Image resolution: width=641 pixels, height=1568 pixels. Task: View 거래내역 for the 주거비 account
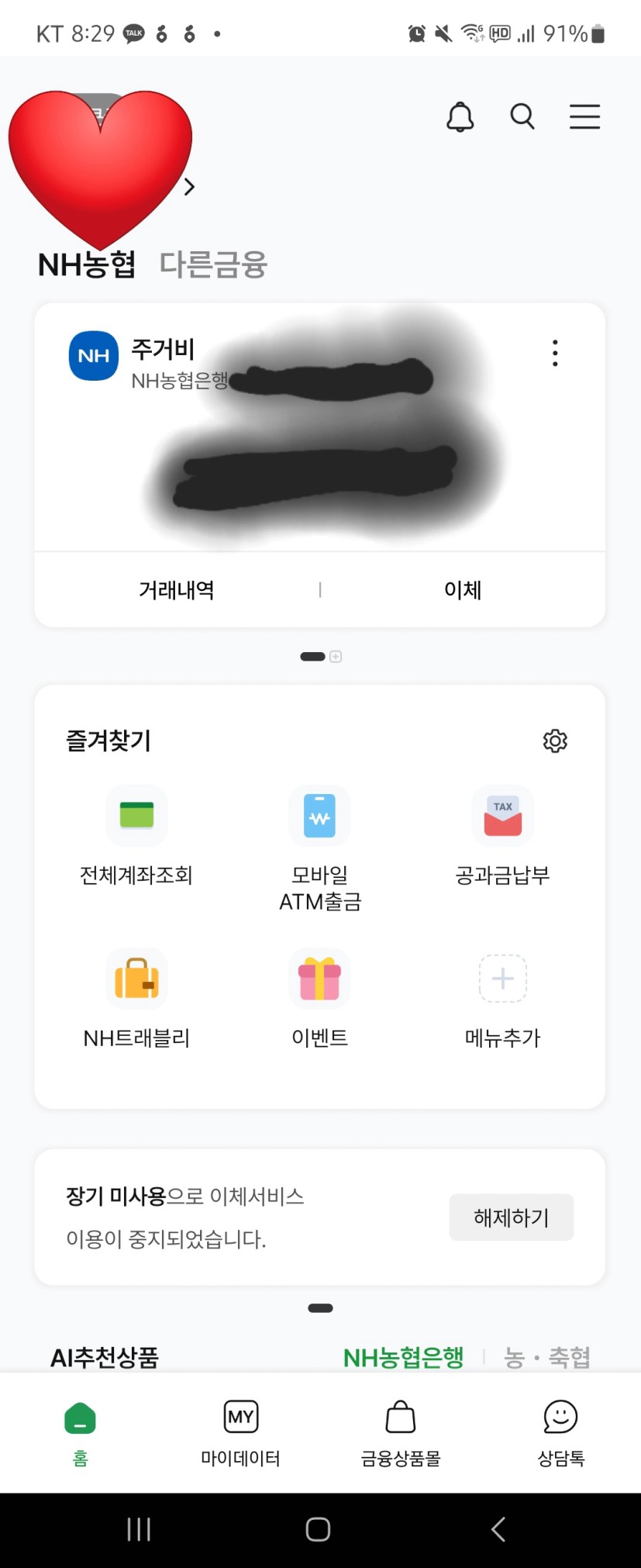pos(177,590)
